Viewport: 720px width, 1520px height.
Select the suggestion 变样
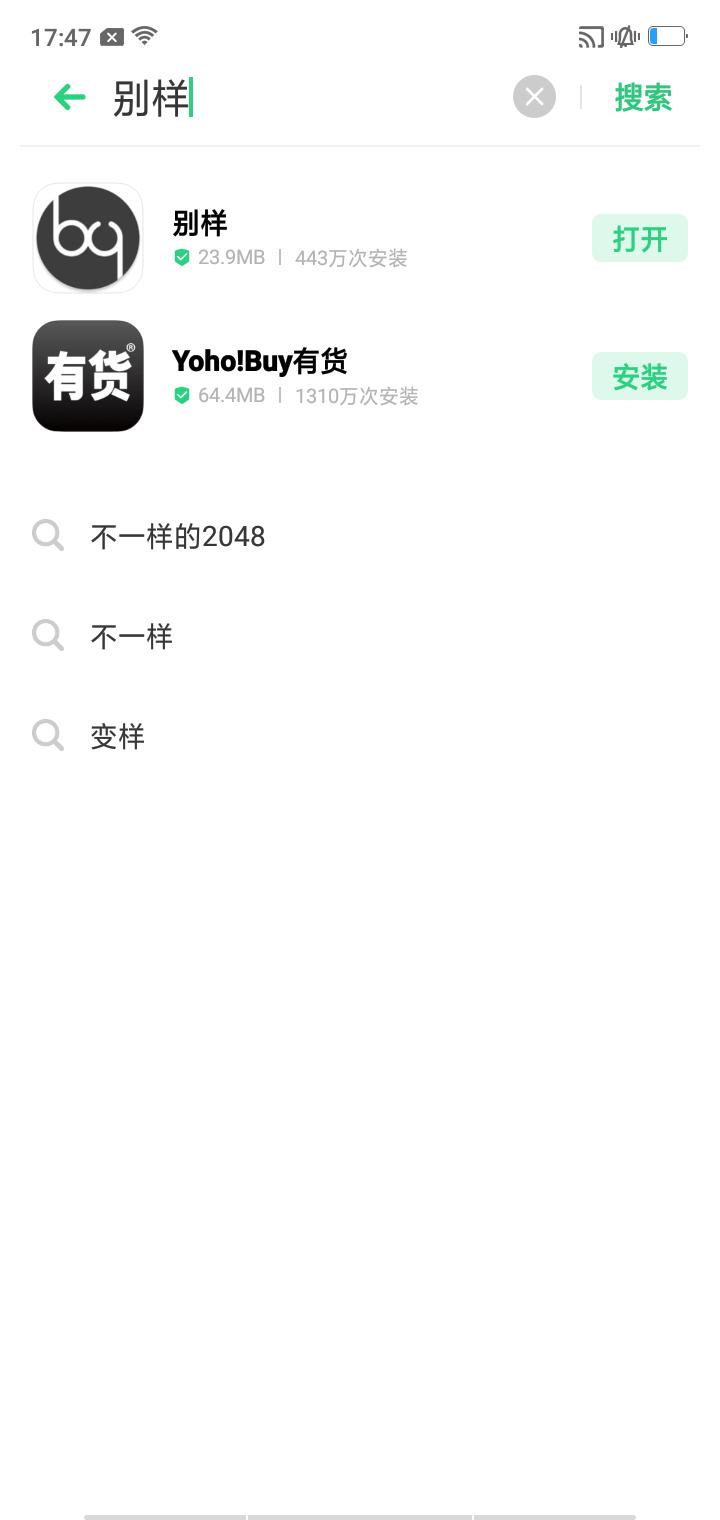click(x=117, y=736)
